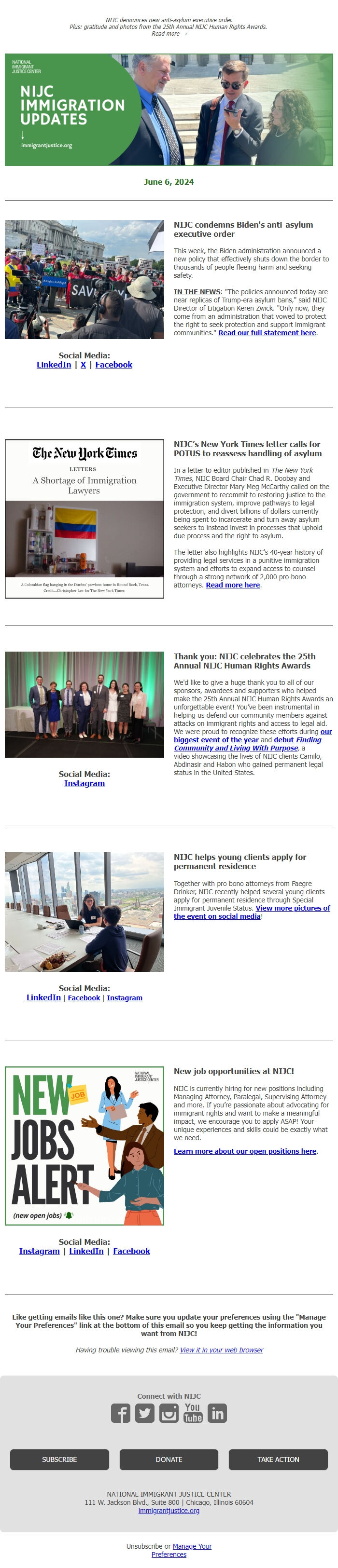338x1568 pixels.
Task: Open the NIJC Immigration Updates header banner
Action: pyautogui.click(x=169, y=109)
